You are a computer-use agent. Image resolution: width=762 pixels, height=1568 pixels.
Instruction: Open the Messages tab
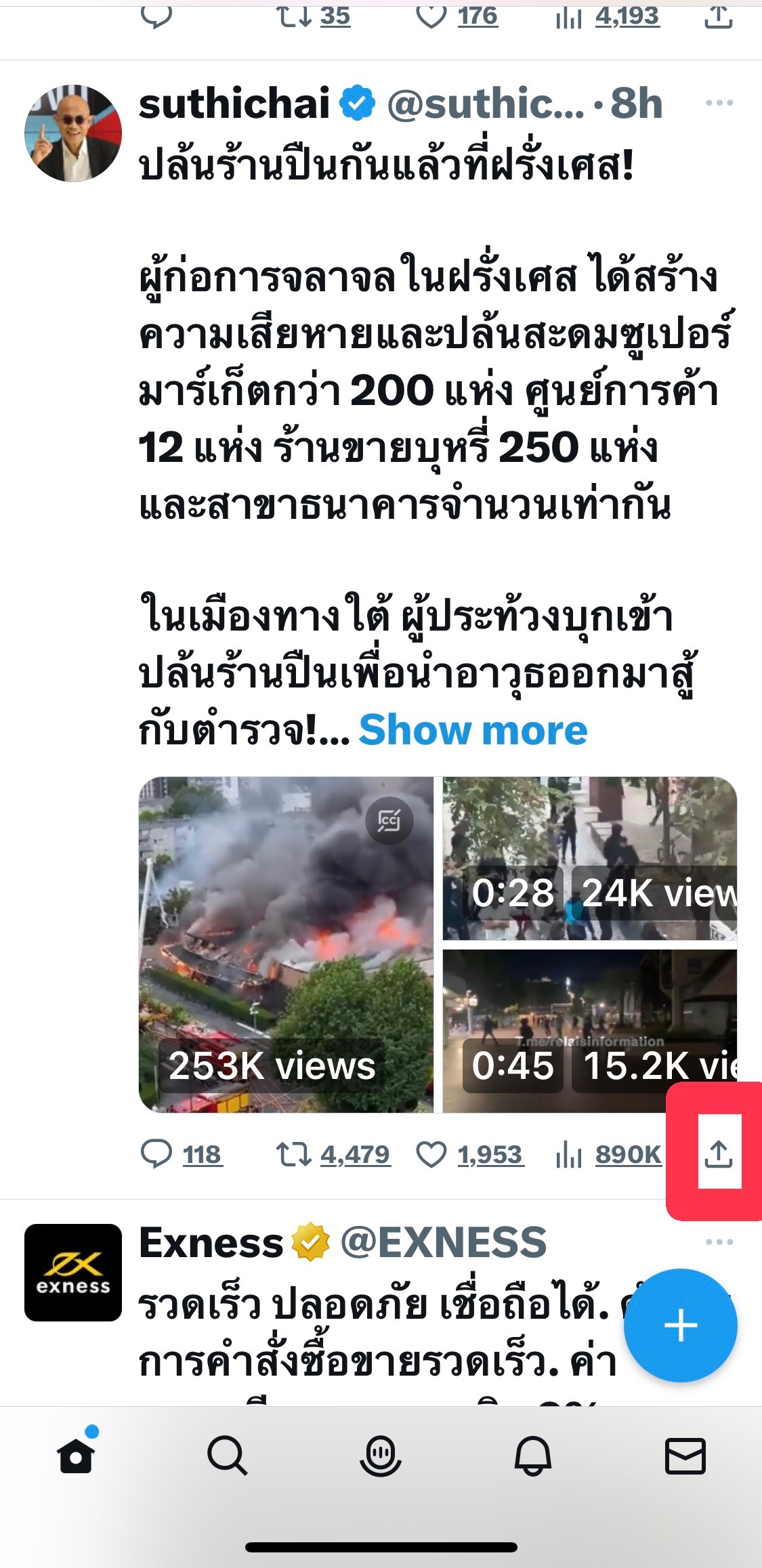coord(685,1456)
